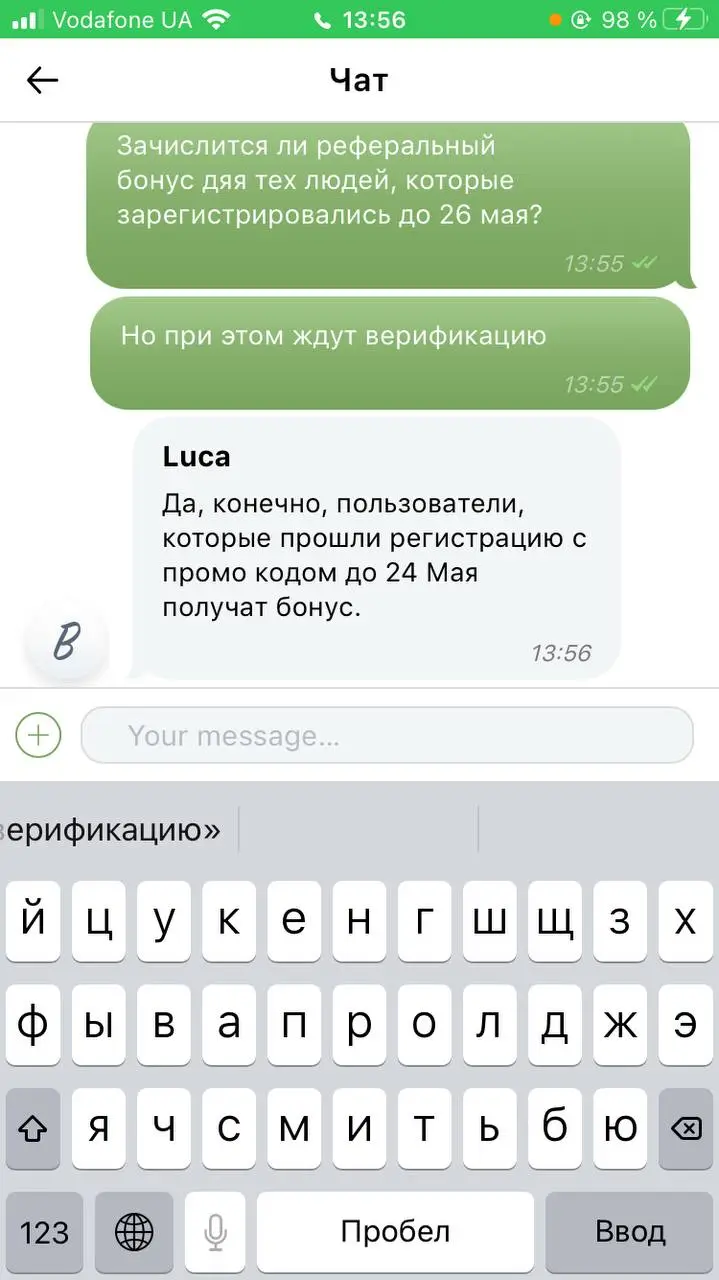
Task: Activate the microphone dictation key
Action: click(215, 1232)
